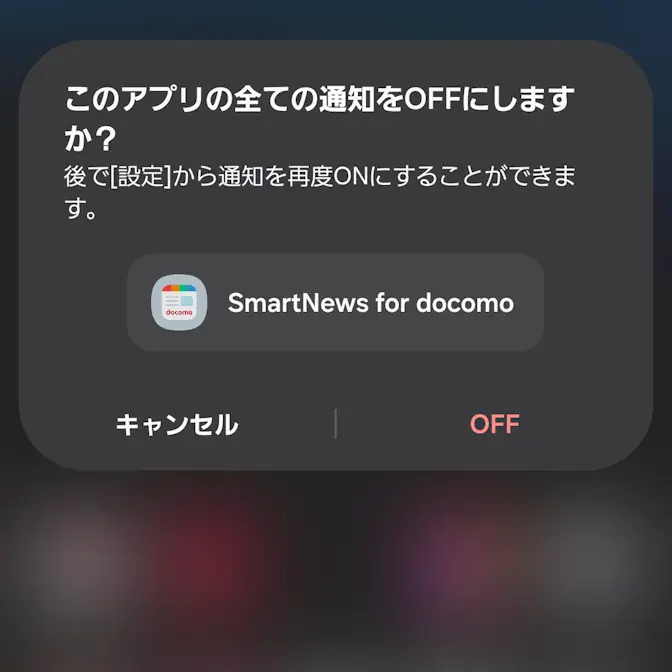This screenshot has height=672, width=672.
Task: Tap キャンセル to keep notifications on
Action: coord(177,424)
